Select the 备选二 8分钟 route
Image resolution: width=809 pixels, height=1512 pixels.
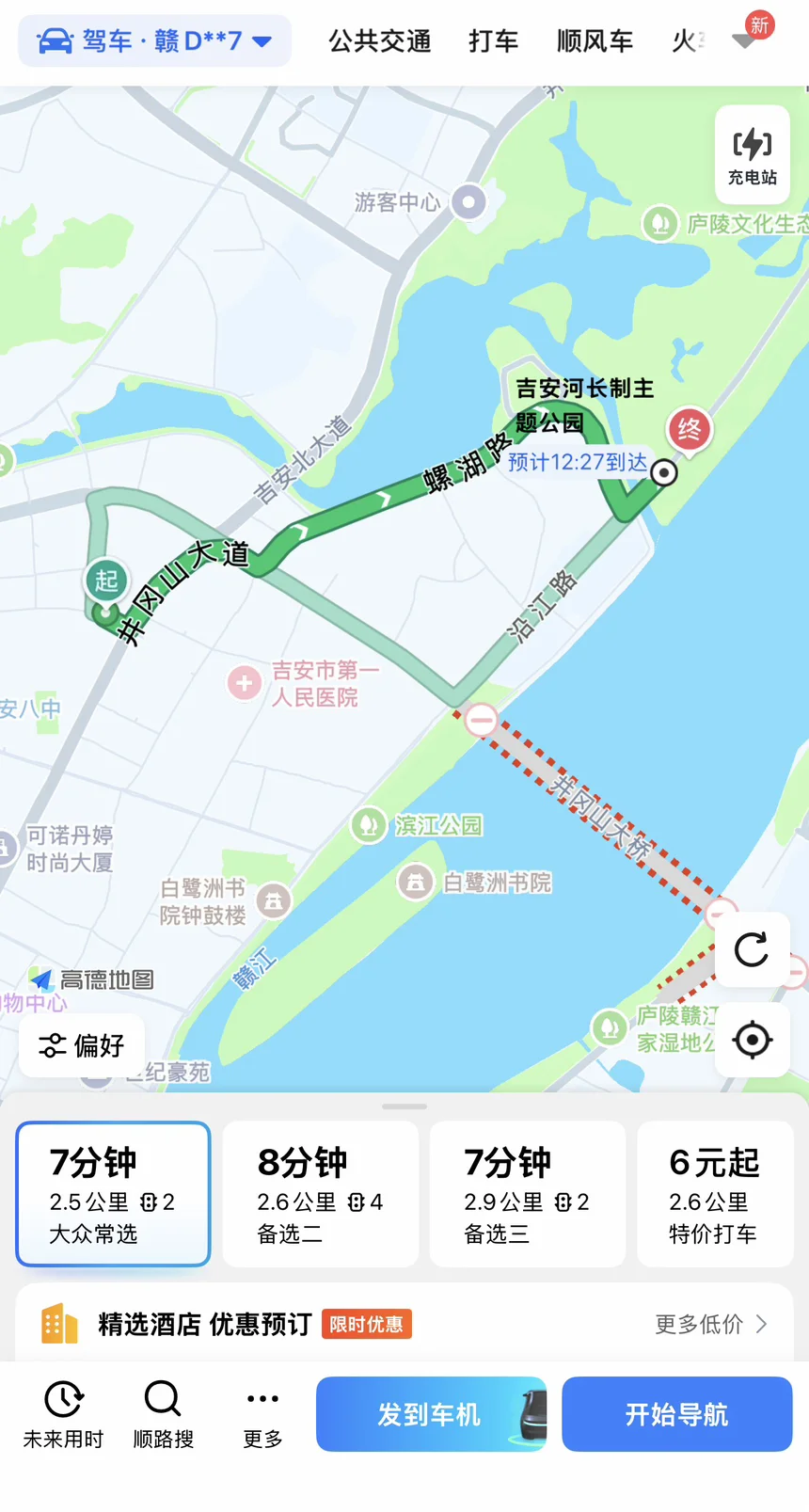point(321,1193)
